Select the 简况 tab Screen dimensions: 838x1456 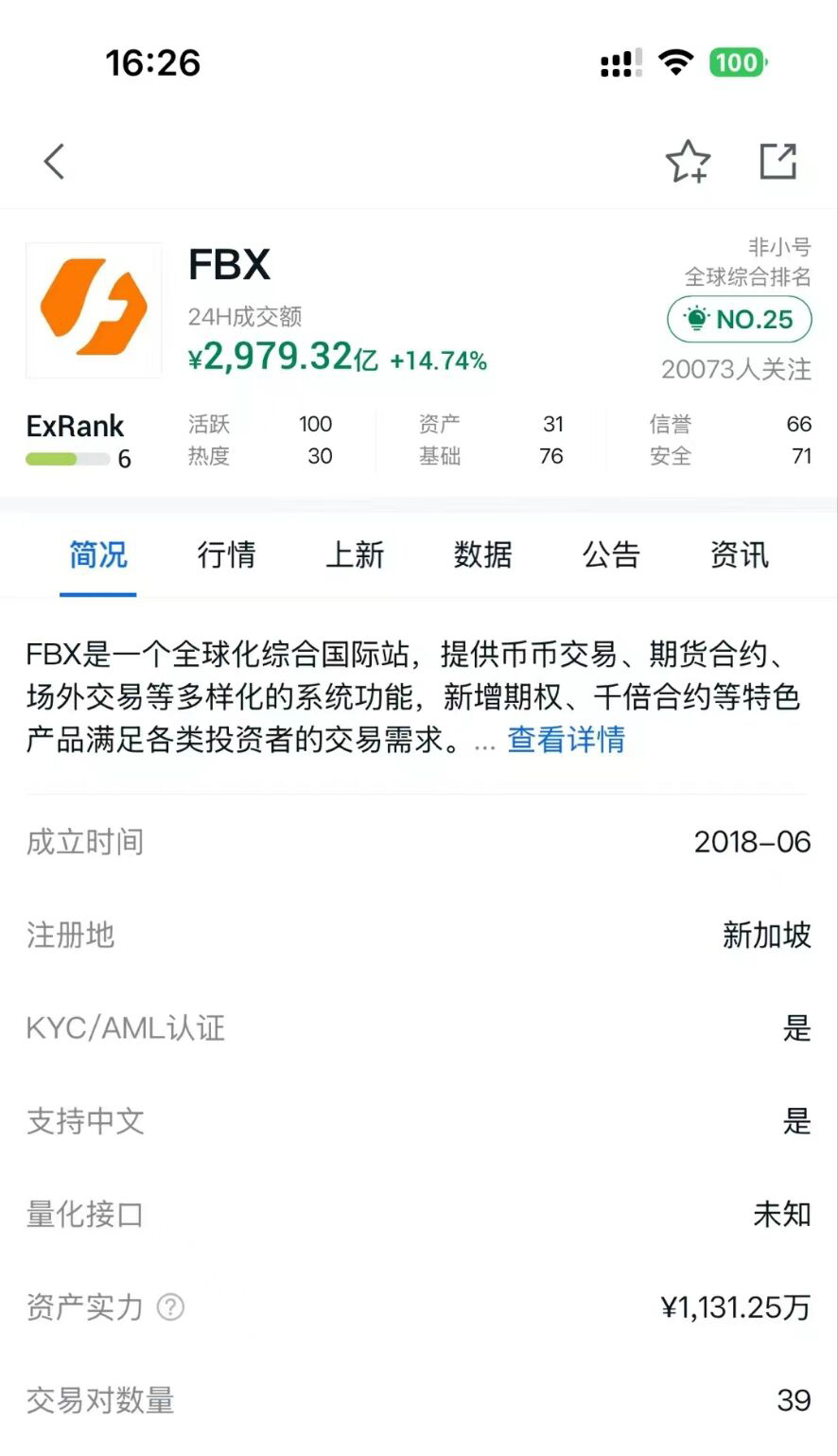coord(98,554)
